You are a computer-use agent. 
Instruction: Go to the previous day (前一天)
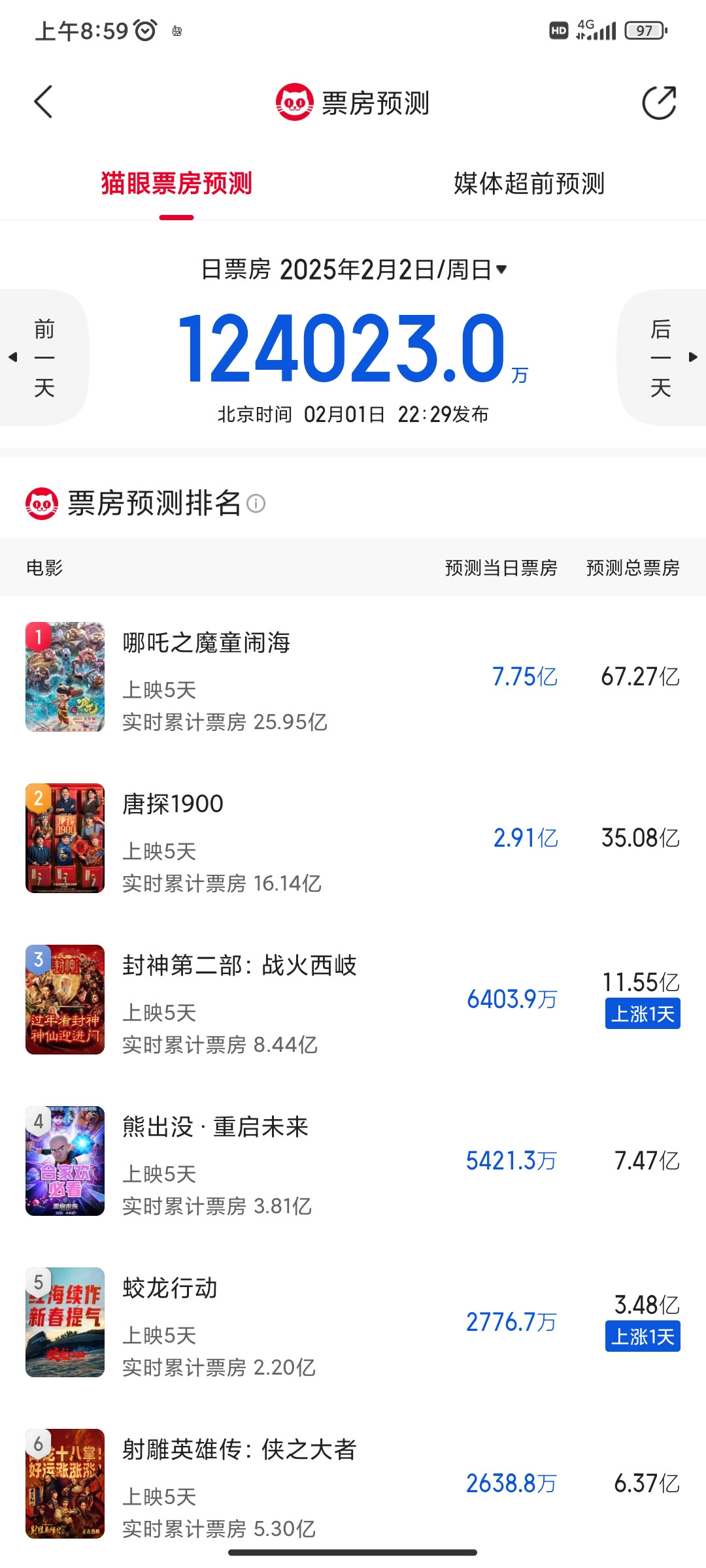pos(43,357)
